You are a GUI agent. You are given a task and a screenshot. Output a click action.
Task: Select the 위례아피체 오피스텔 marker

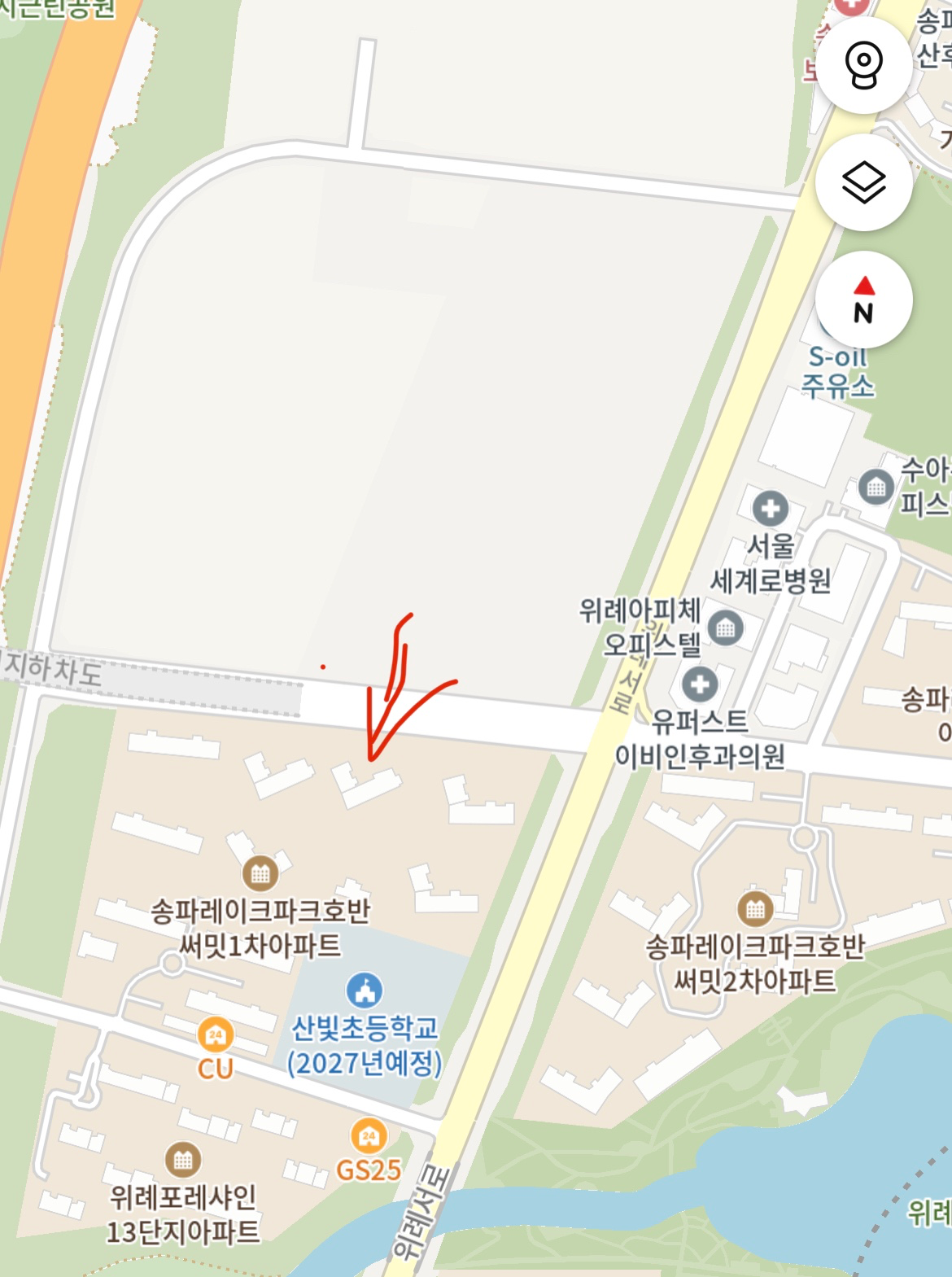coord(725,628)
